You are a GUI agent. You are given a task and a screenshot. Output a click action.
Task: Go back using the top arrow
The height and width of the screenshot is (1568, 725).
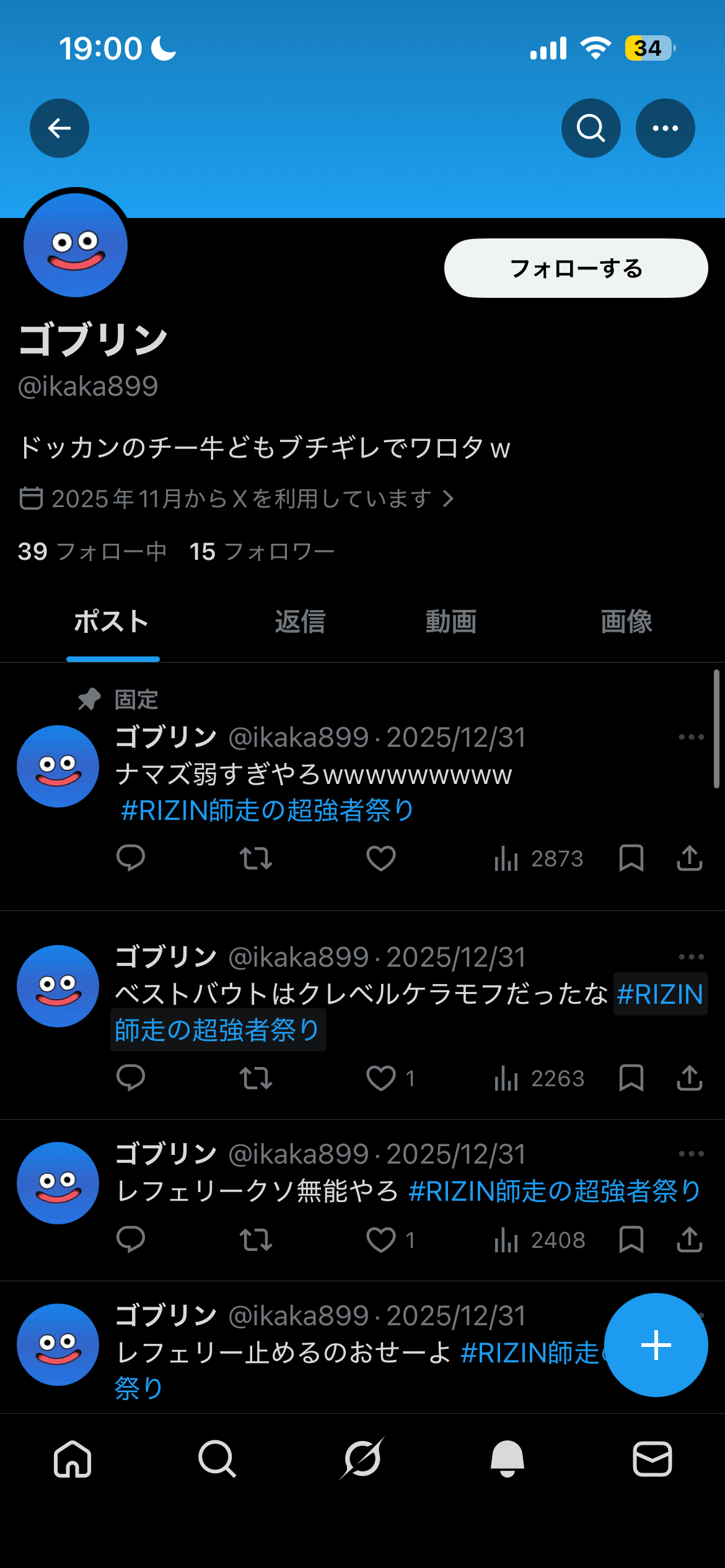[59, 128]
